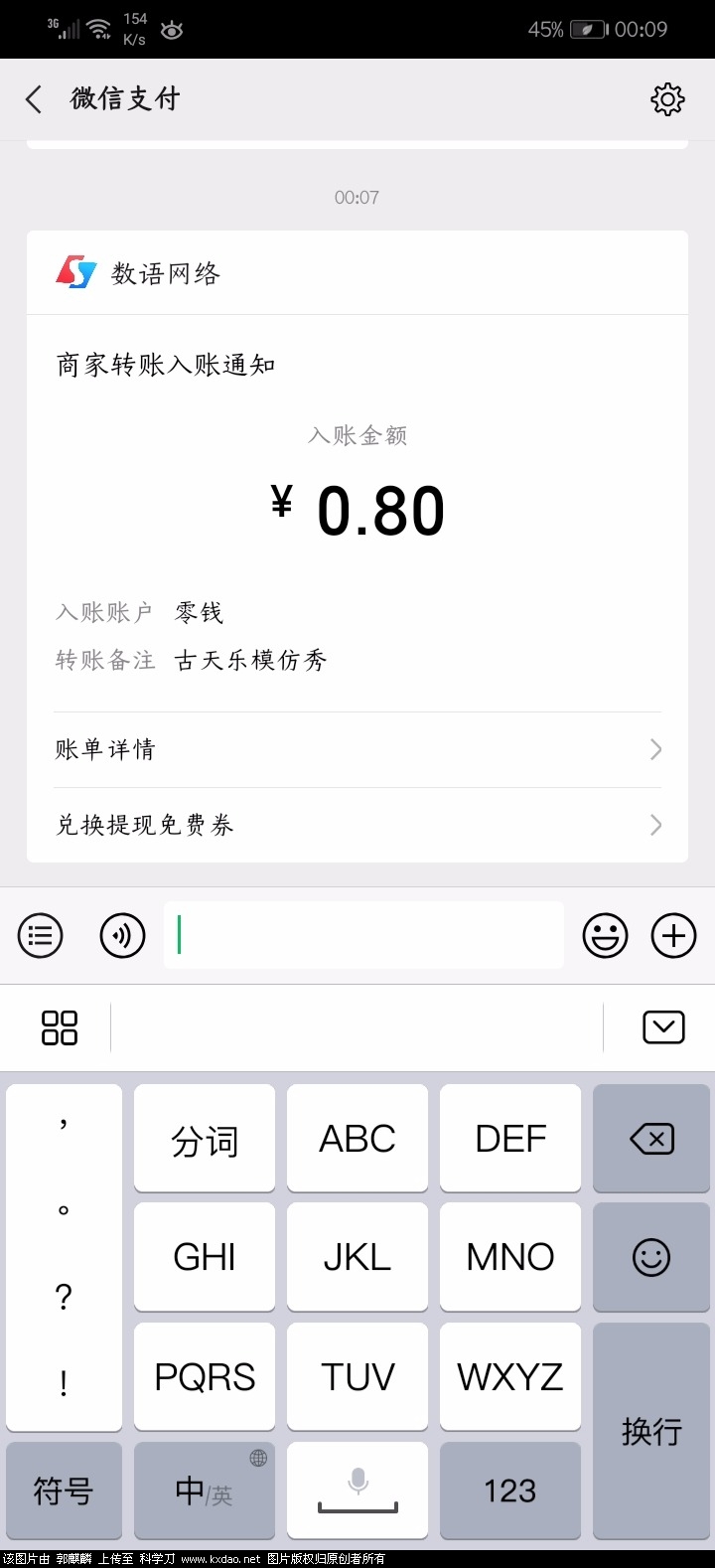715x1568 pixels.
Task: Toggle 中/英 to switch input language
Action: pyautogui.click(x=204, y=1490)
